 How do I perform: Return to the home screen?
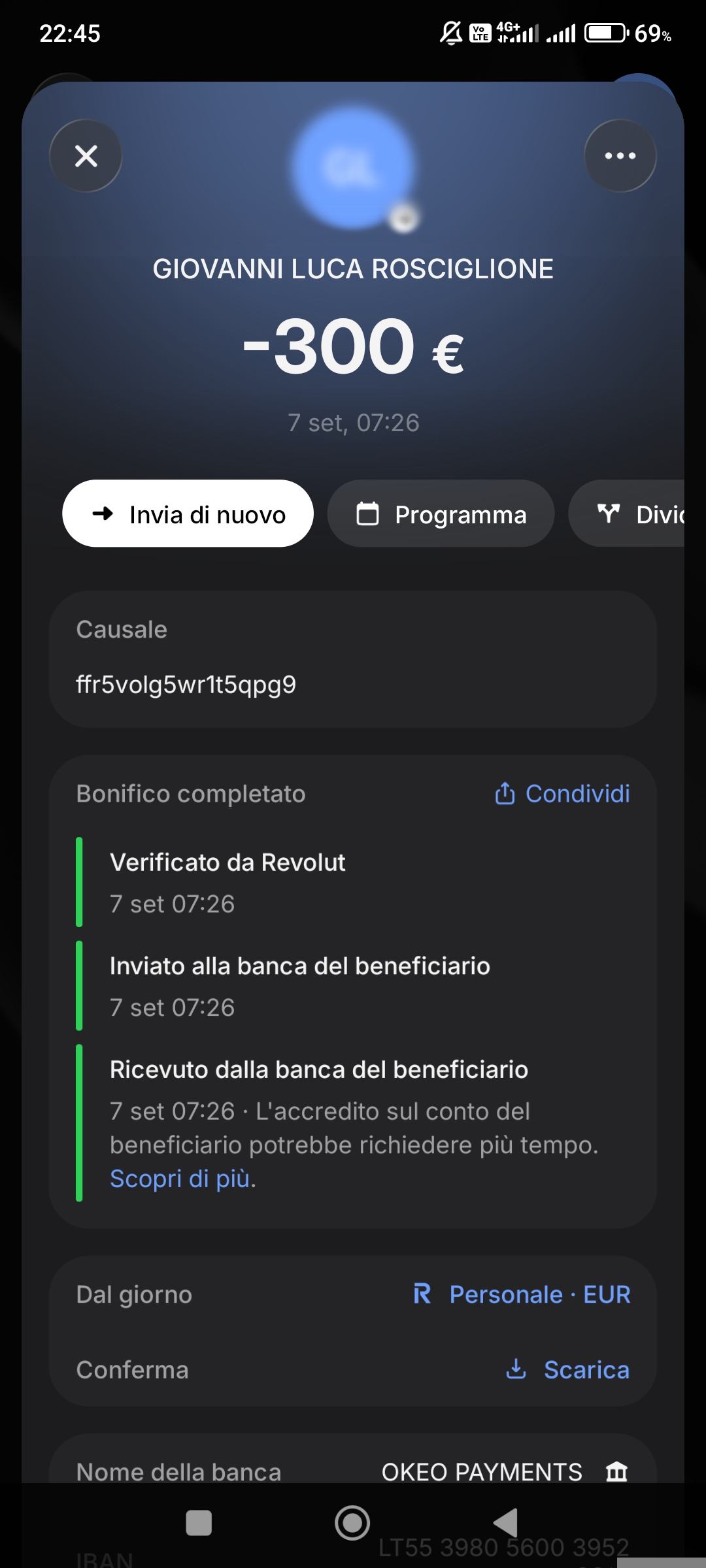click(x=352, y=1523)
